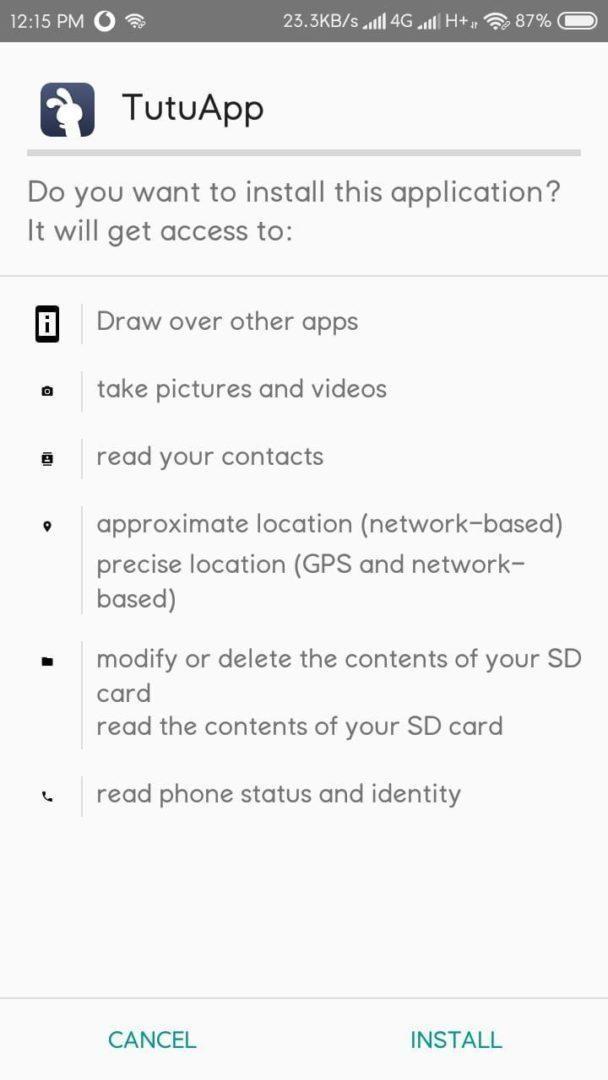Open the 'modify or delete SD card' permission
The width and height of the screenshot is (608, 1080).
(339, 676)
